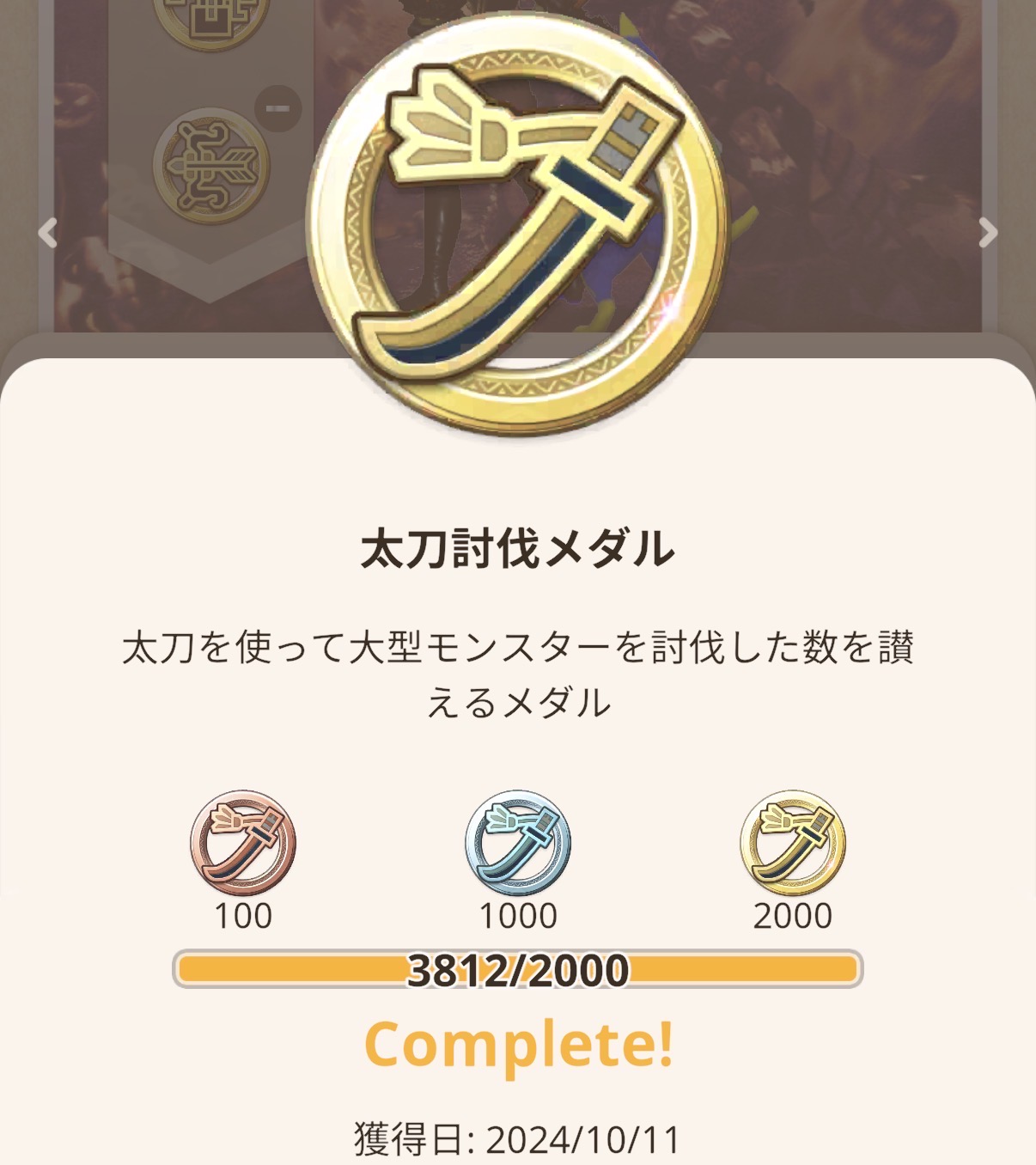Go to the previous medal with left arrow
This screenshot has width=1036, height=1165.
click(x=48, y=232)
